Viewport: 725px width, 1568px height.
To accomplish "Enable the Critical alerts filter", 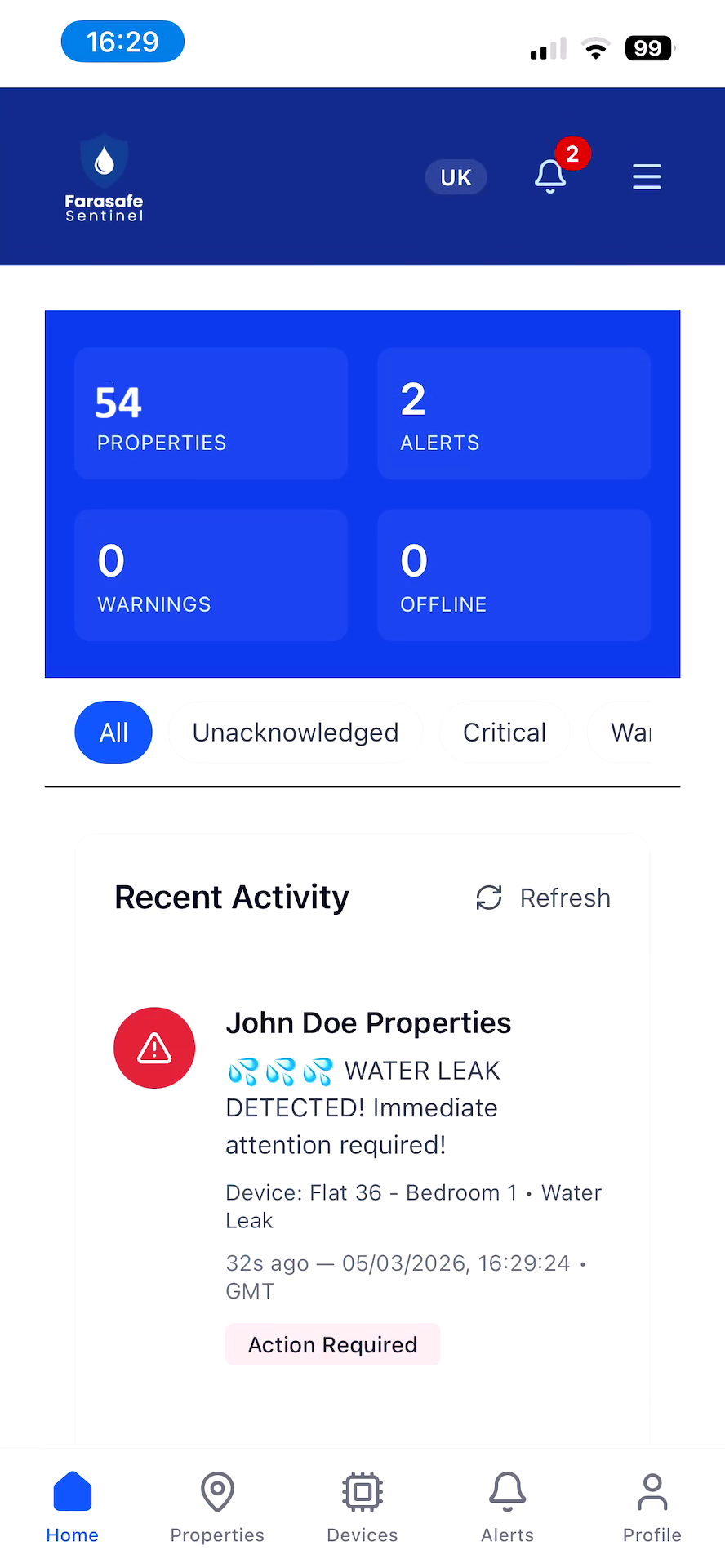I will tap(505, 732).
